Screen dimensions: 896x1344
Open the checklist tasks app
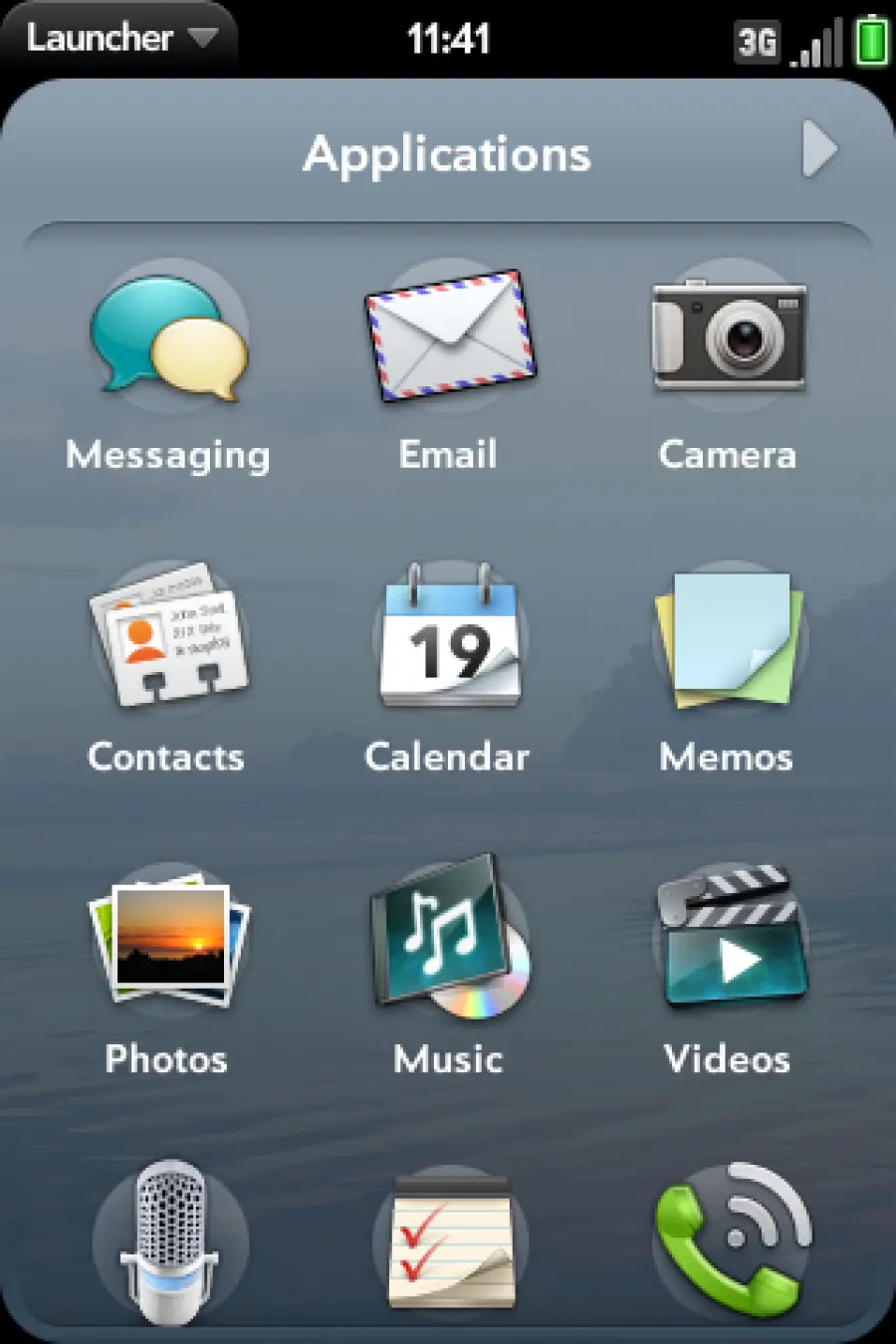449,1242
